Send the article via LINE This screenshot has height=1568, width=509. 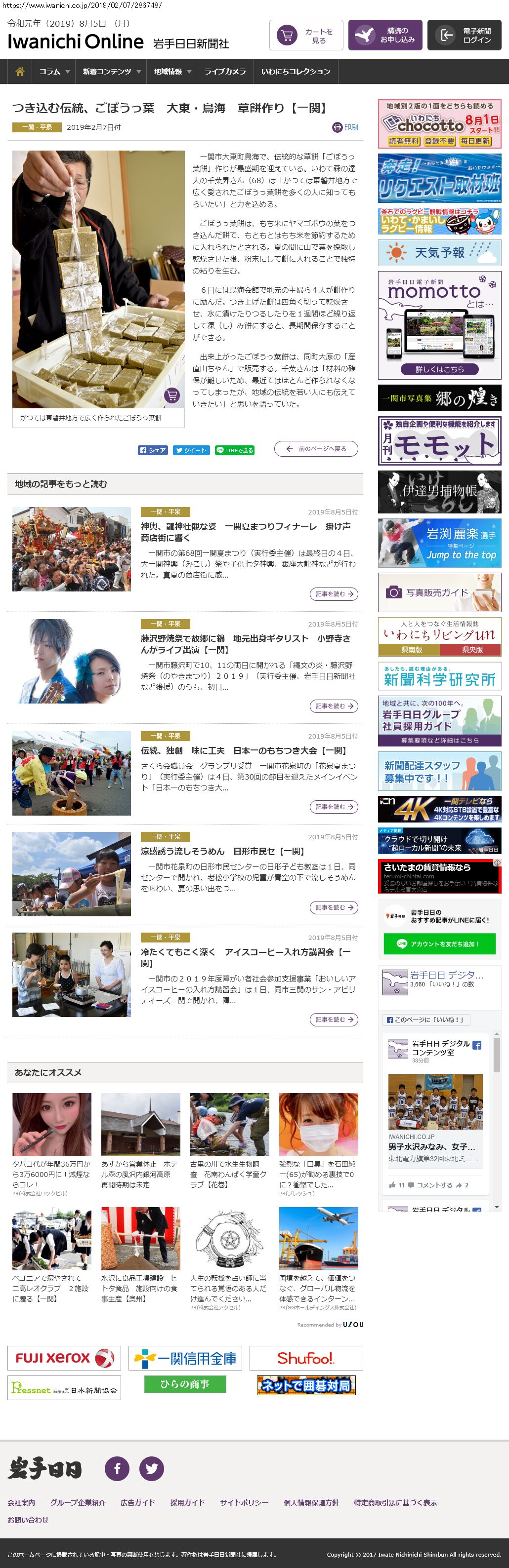[234, 450]
